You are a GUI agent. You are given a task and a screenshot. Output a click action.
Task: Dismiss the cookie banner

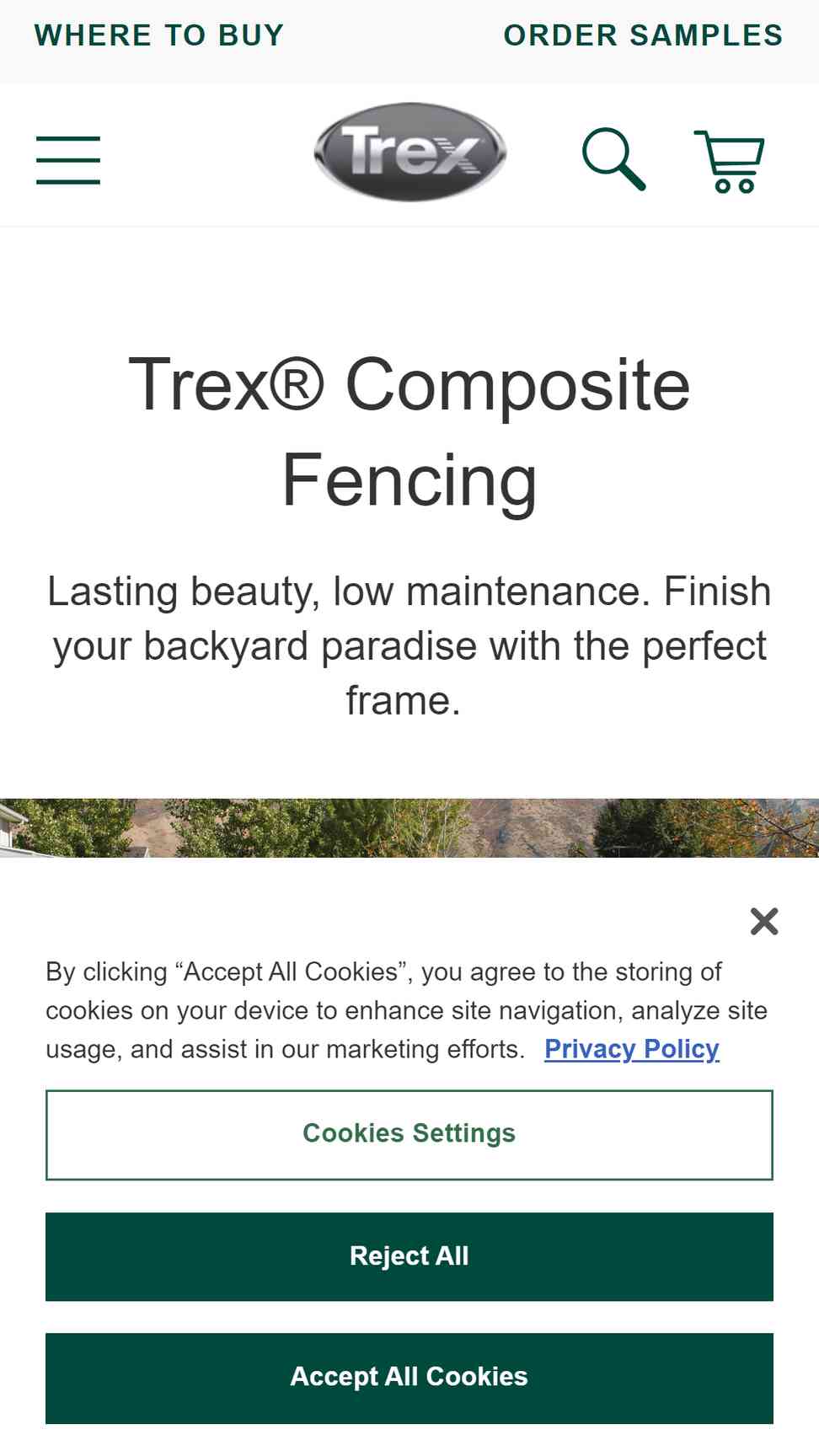764,922
